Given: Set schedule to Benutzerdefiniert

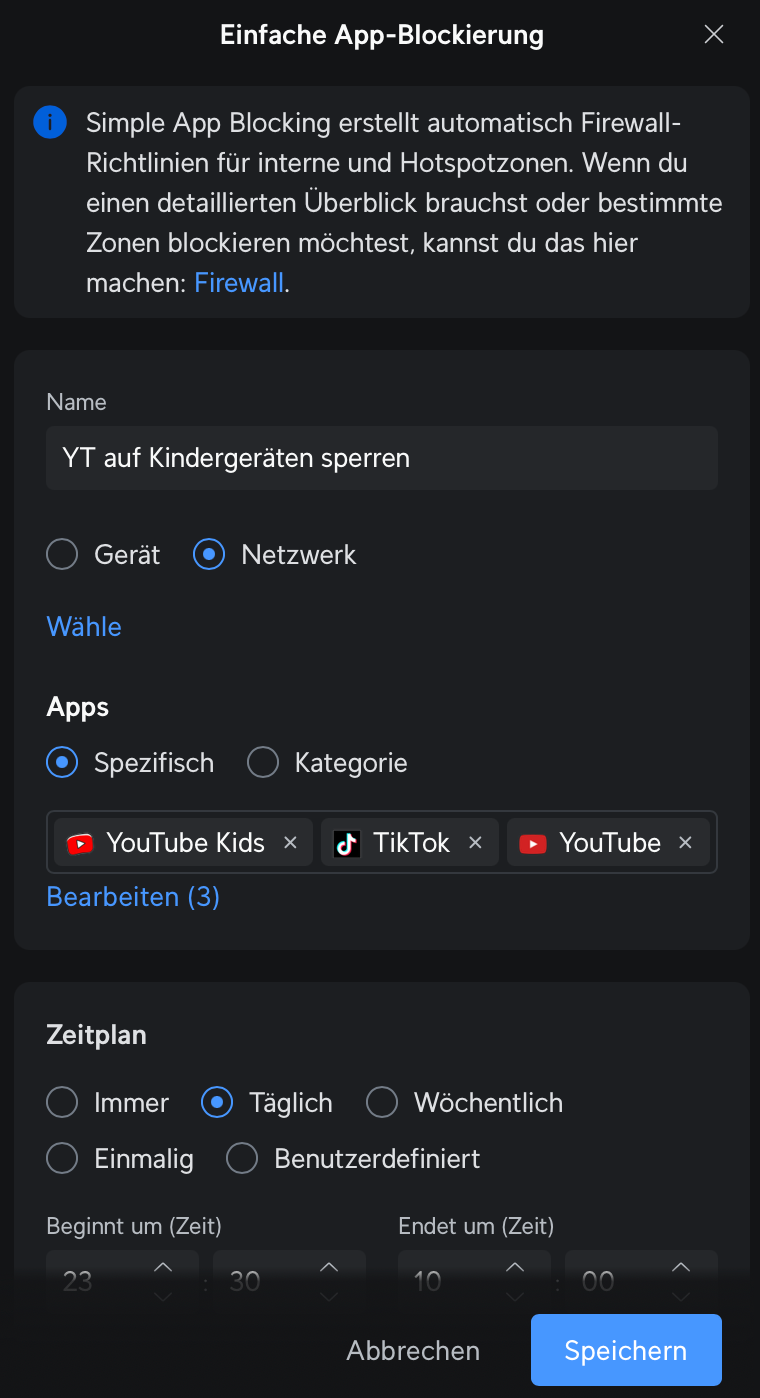Looking at the screenshot, I should (x=242, y=1159).
